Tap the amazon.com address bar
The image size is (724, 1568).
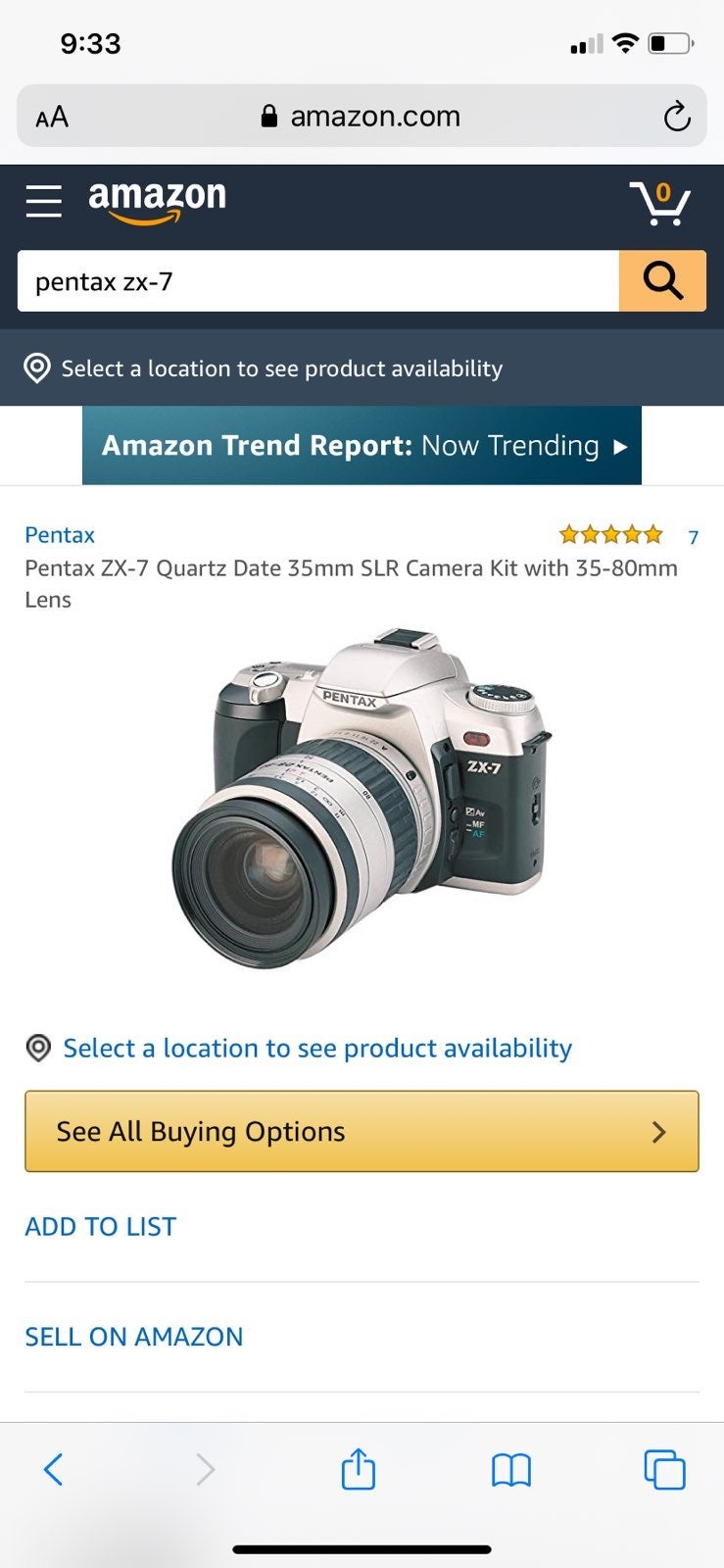[x=362, y=117]
